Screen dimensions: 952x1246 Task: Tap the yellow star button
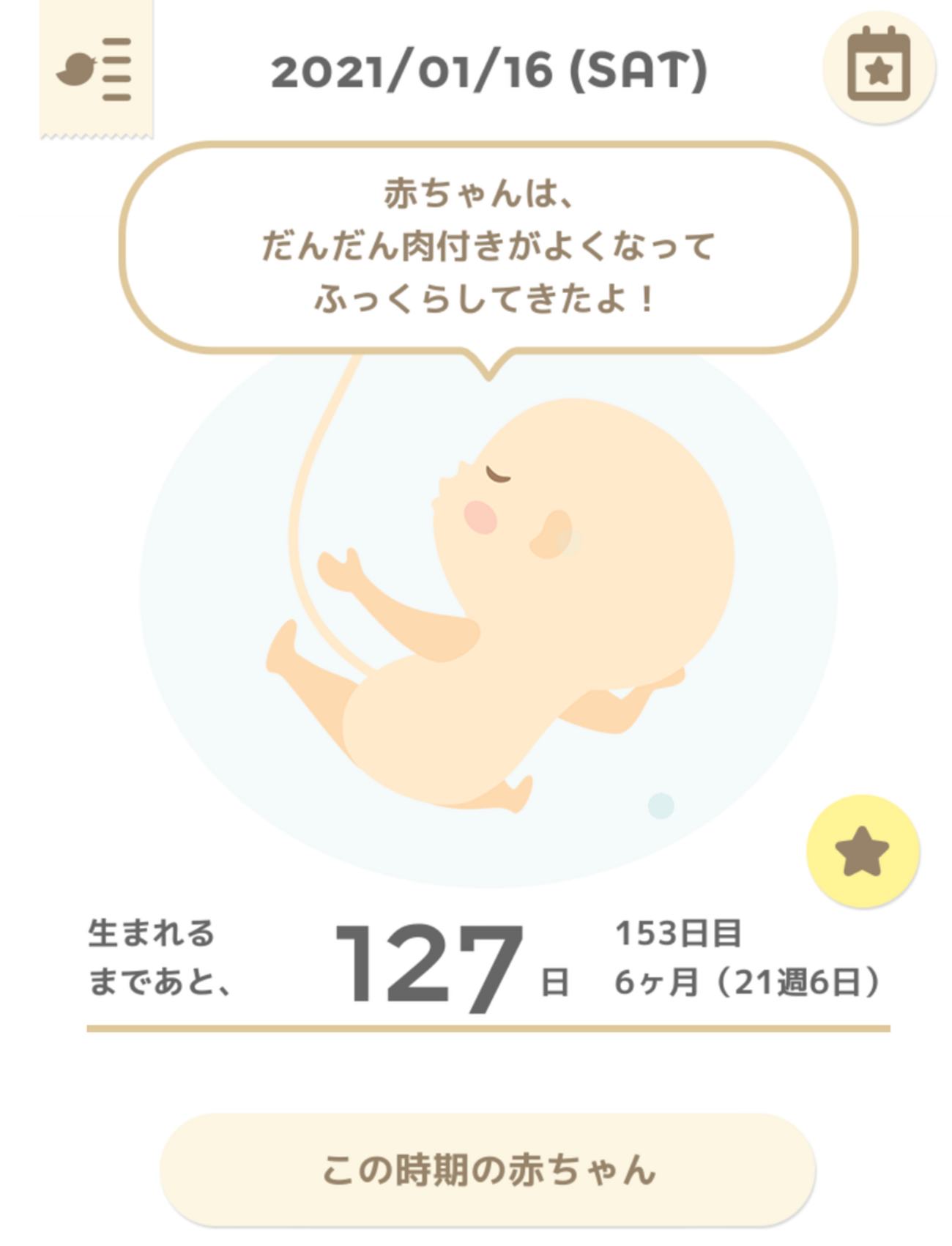(x=862, y=851)
